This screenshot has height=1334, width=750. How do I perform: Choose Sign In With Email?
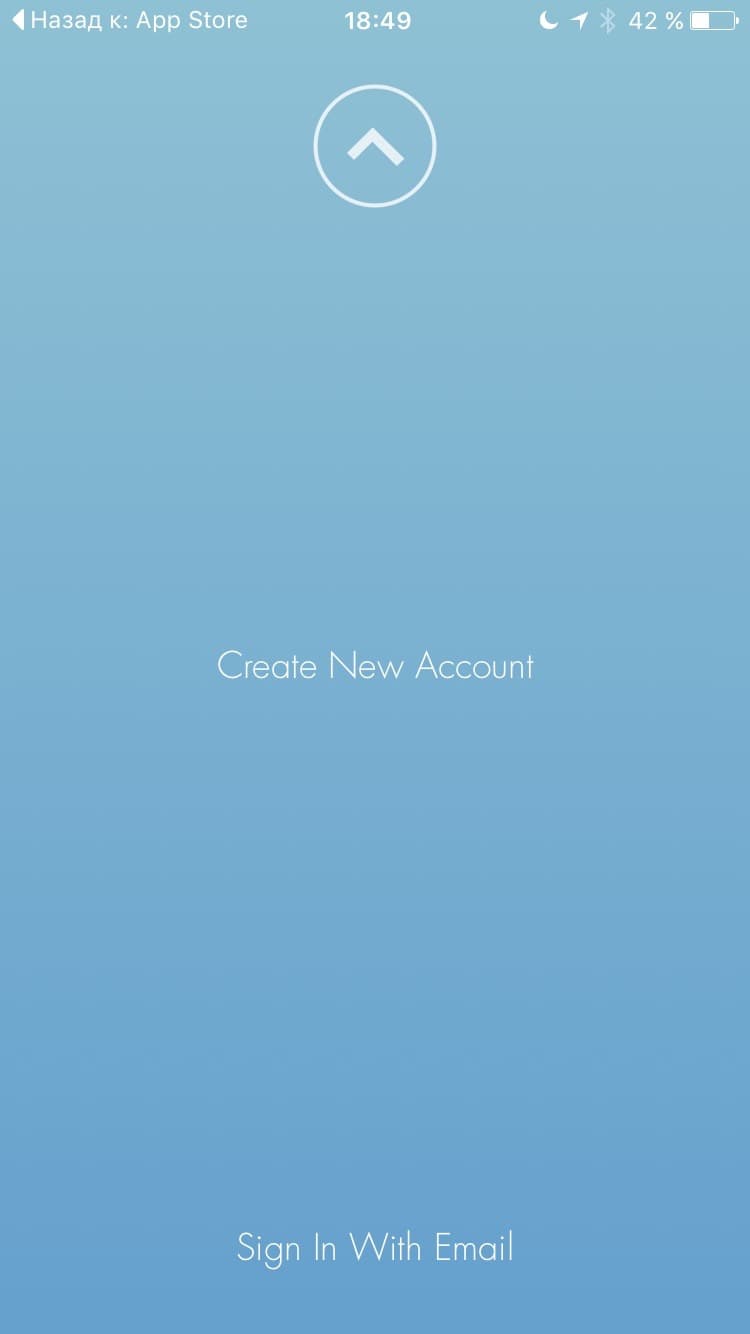point(375,1248)
